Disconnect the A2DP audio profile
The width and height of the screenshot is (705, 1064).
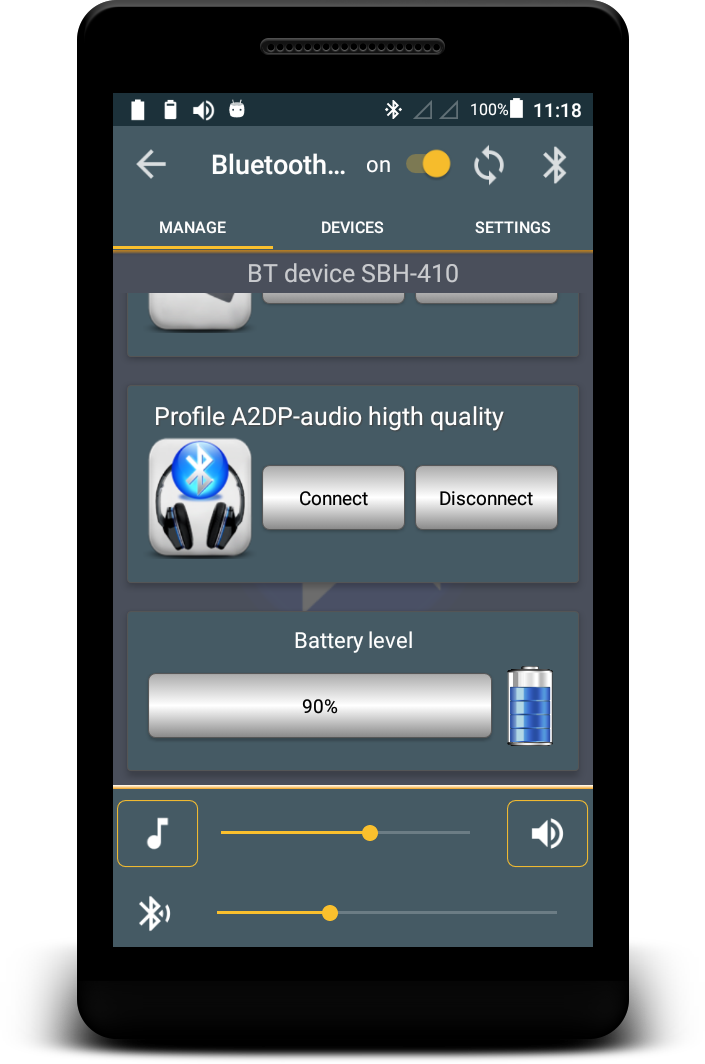pyautogui.click(x=486, y=498)
